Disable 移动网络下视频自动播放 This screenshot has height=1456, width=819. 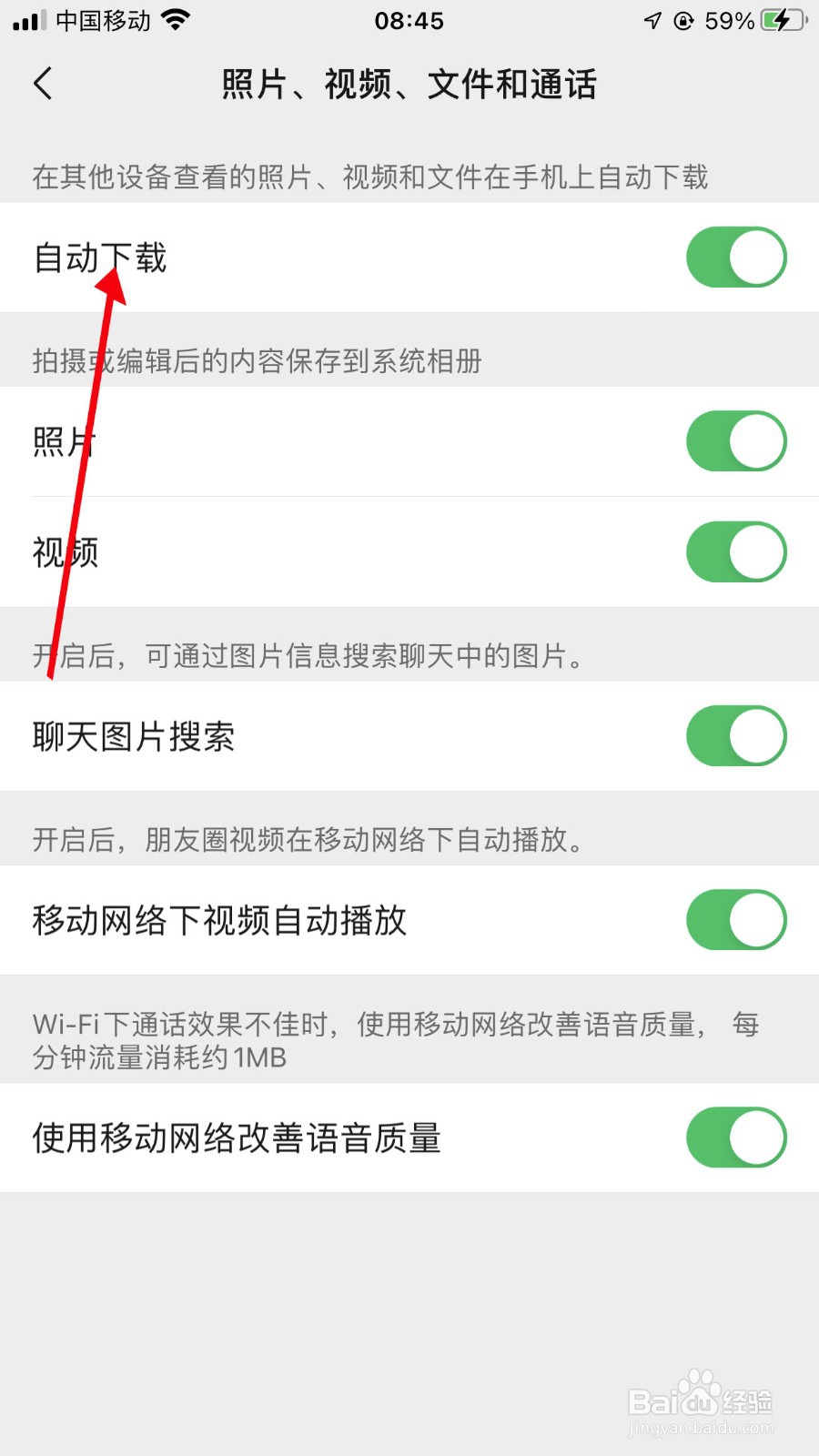click(735, 920)
